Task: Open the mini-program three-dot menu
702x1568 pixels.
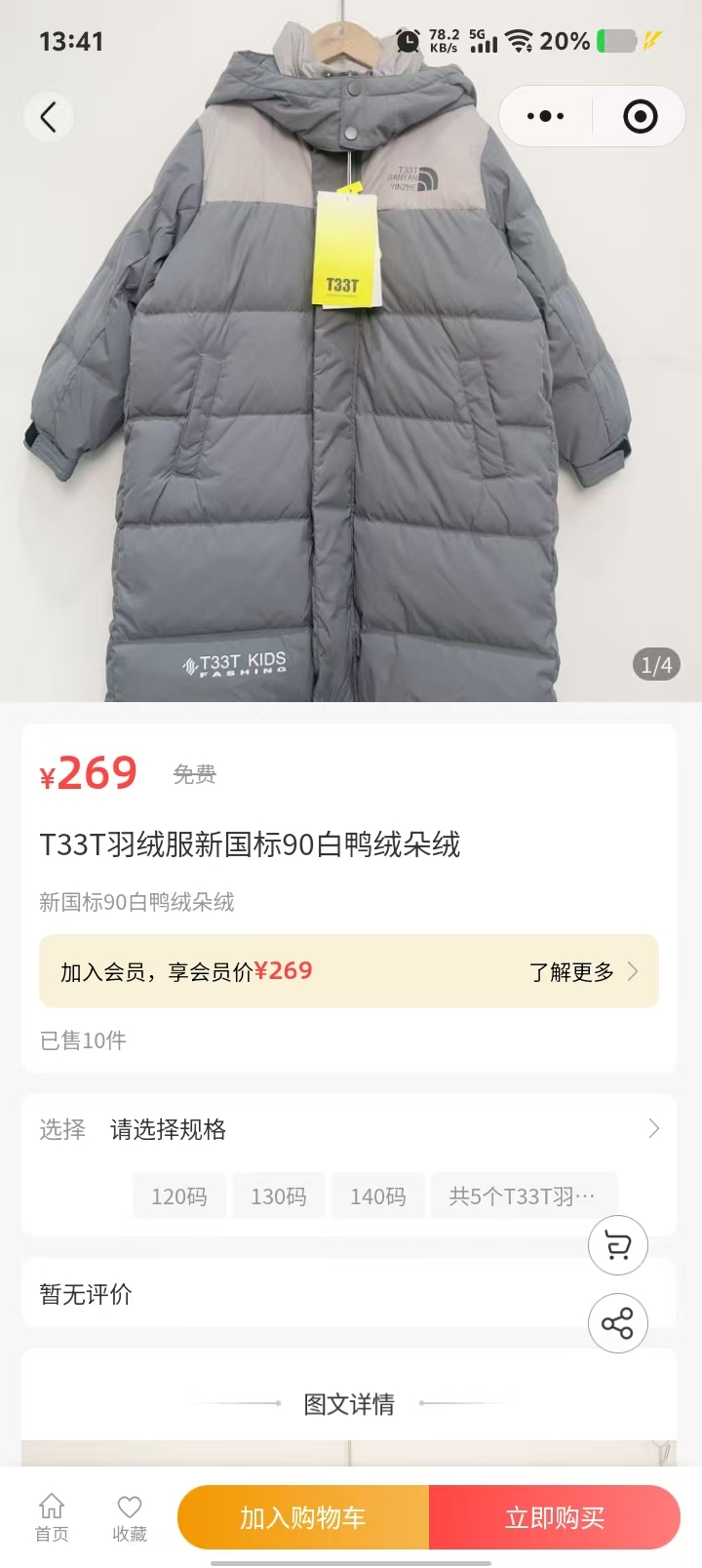Action: 545,117
